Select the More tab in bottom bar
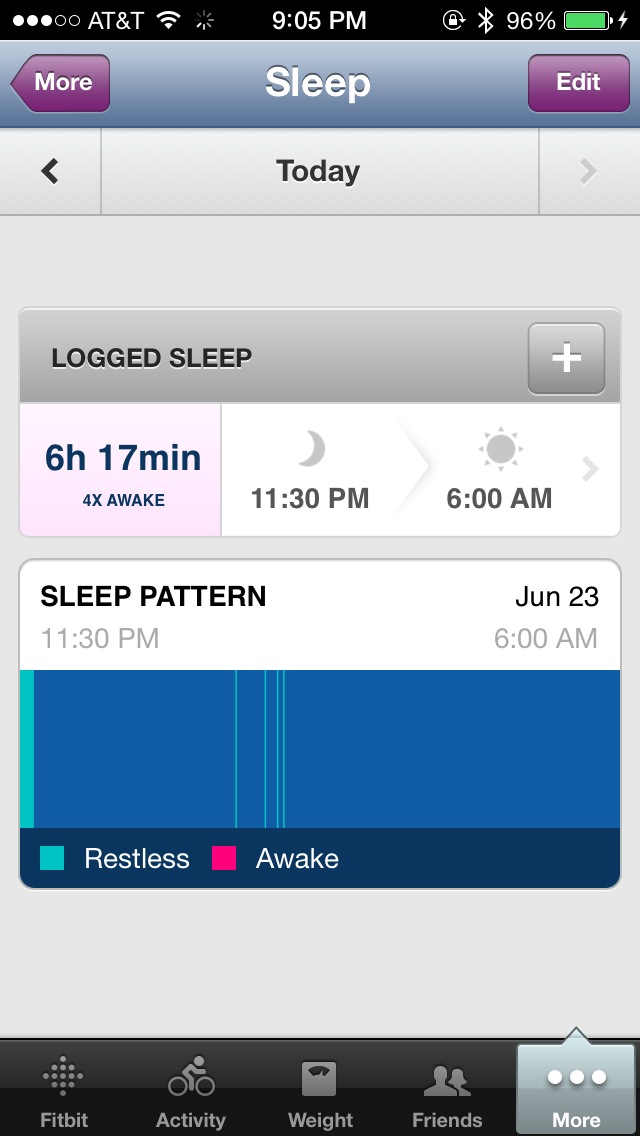The height and width of the screenshot is (1136, 640). click(x=576, y=1089)
